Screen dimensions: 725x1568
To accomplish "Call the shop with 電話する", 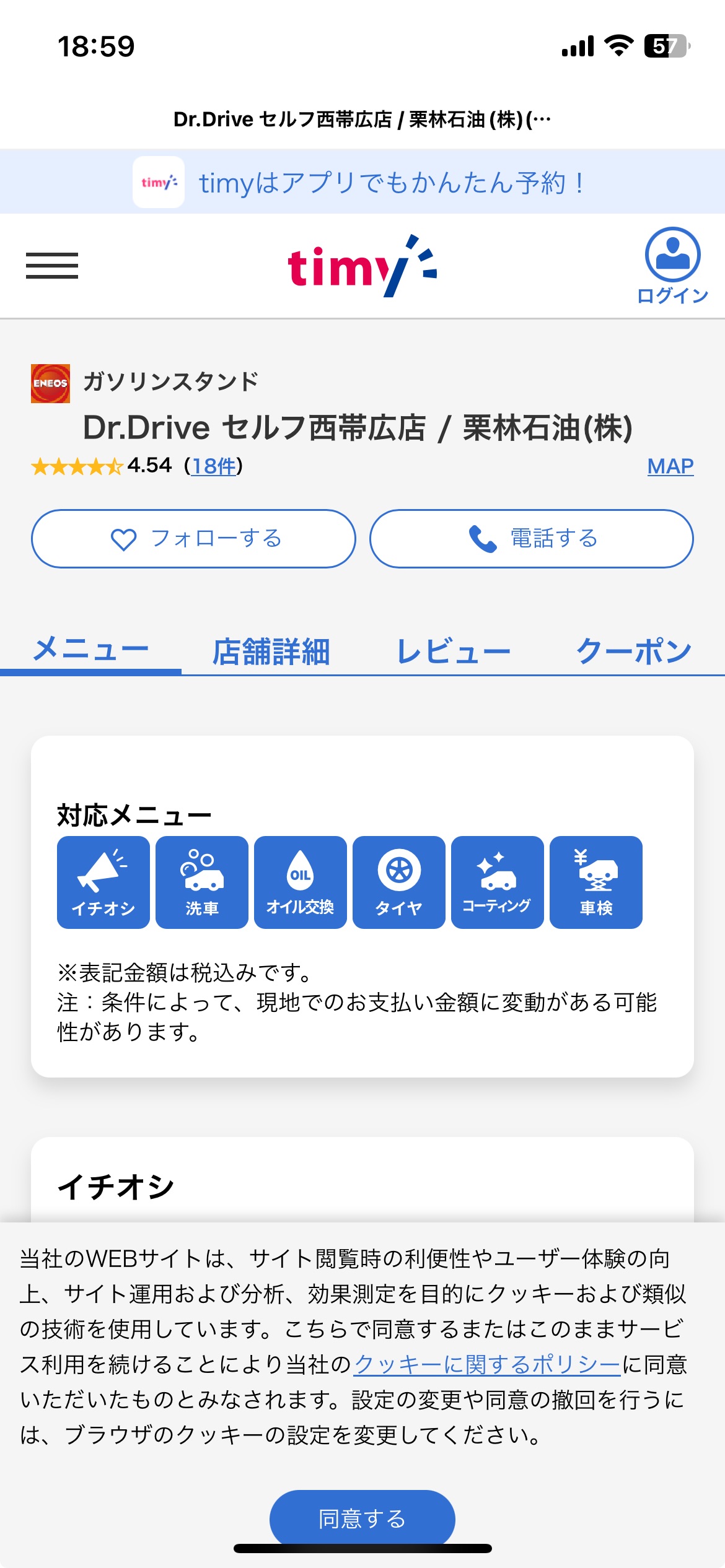I will pos(531,538).
